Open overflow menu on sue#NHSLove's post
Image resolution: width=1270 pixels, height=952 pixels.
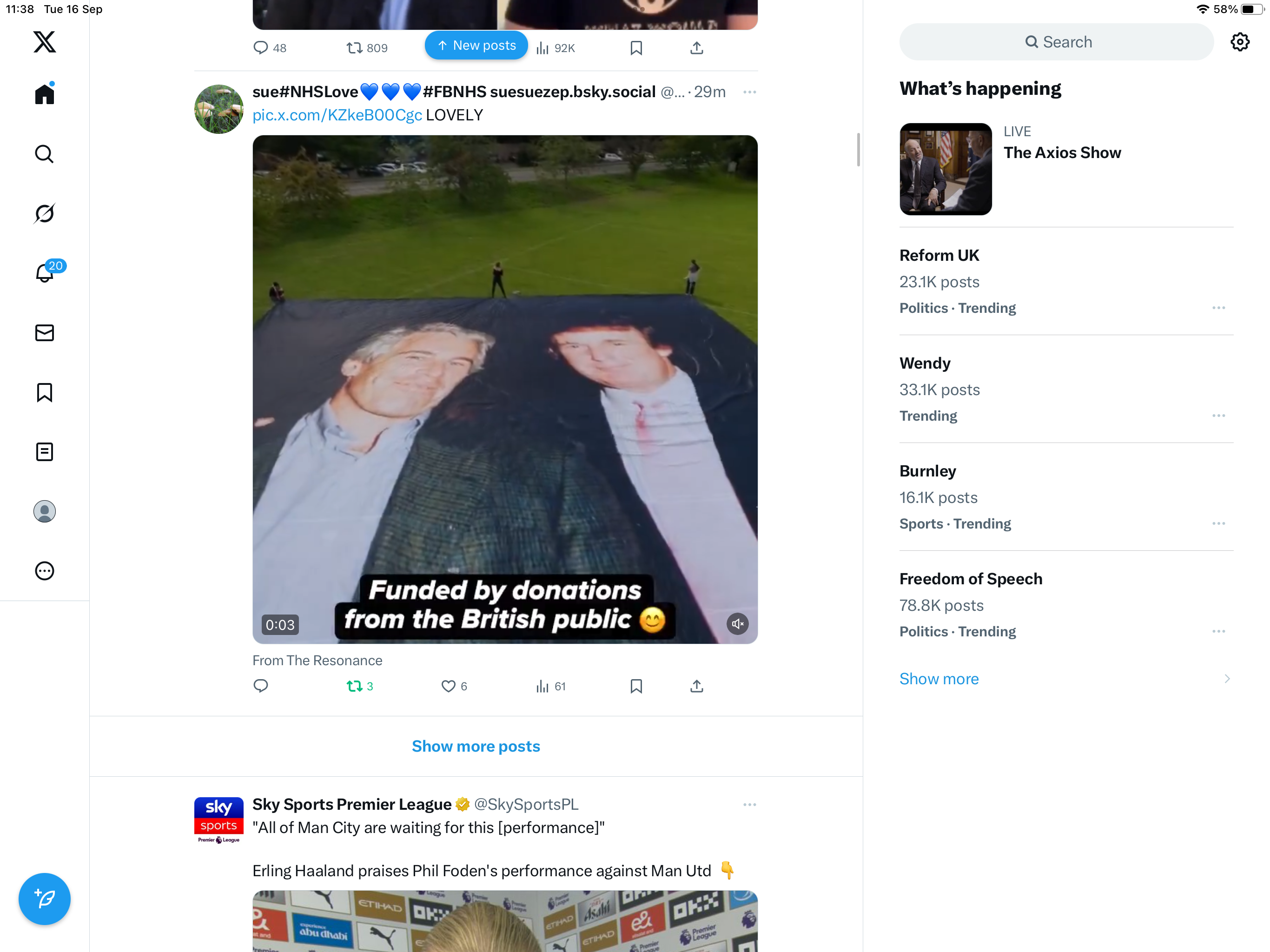pos(749,92)
